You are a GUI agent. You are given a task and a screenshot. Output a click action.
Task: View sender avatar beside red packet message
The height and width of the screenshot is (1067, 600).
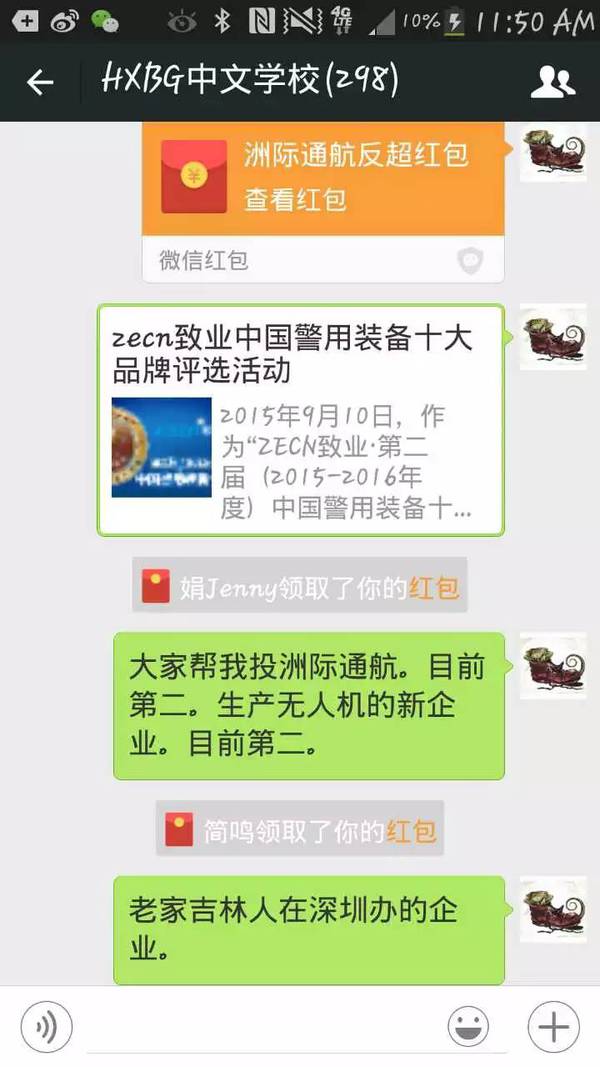(553, 152)
